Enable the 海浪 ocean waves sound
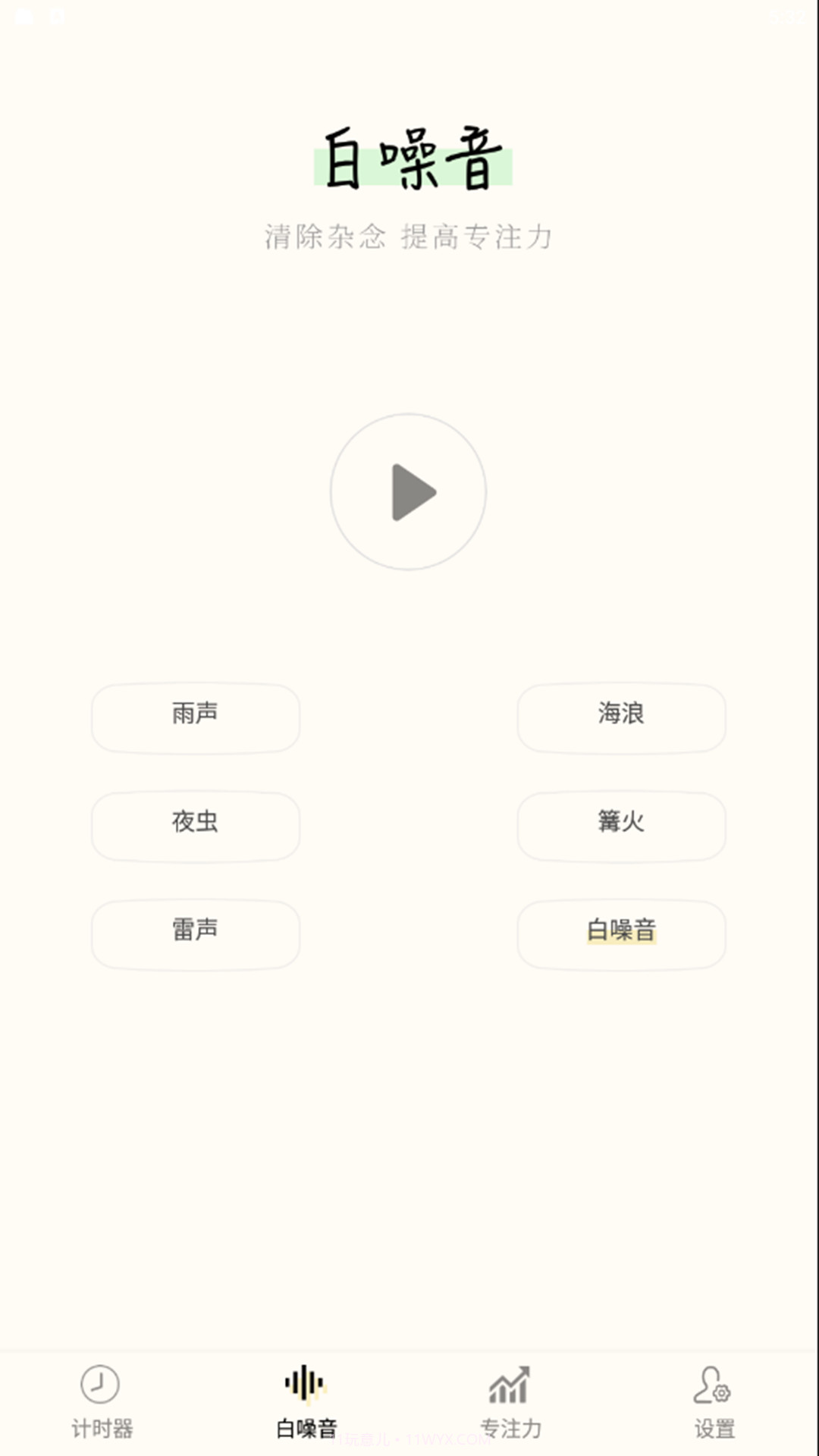Viewport: 819px width, 1456px height. pos(621,717)
